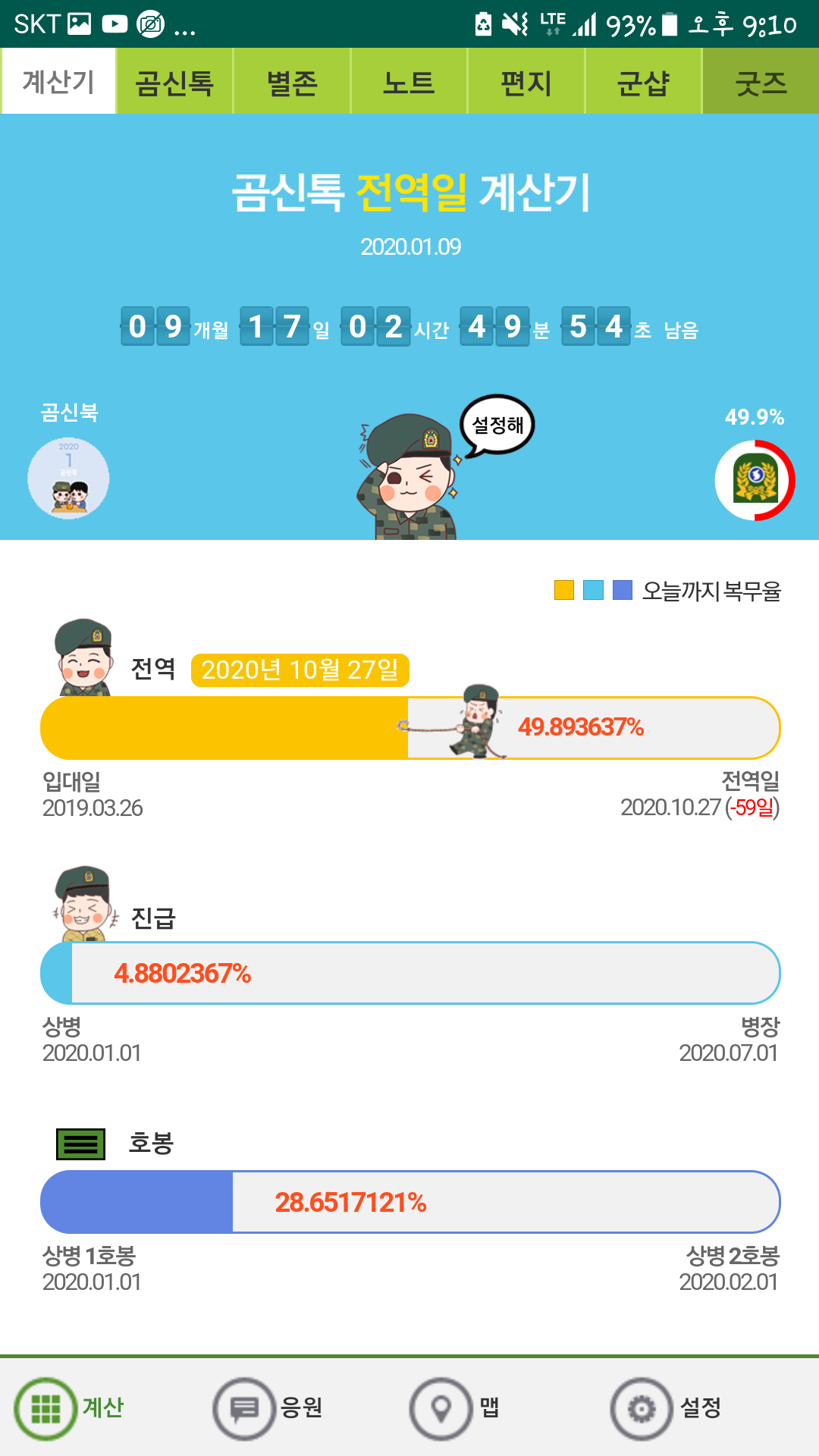The height and width of the screenshot is (1456, 819).
Task: Open the 군샵 tab
Action: click(x=643, y=81)
